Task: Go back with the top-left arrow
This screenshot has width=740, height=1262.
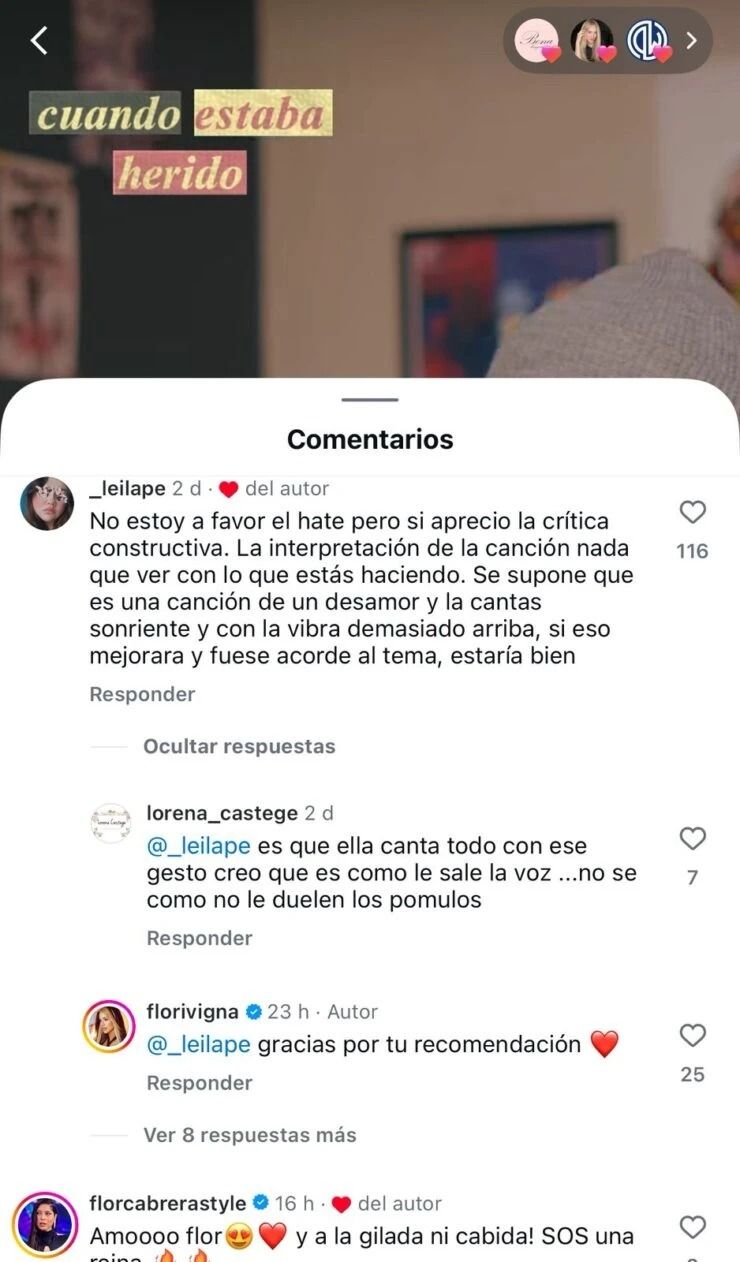Action: 40,41
